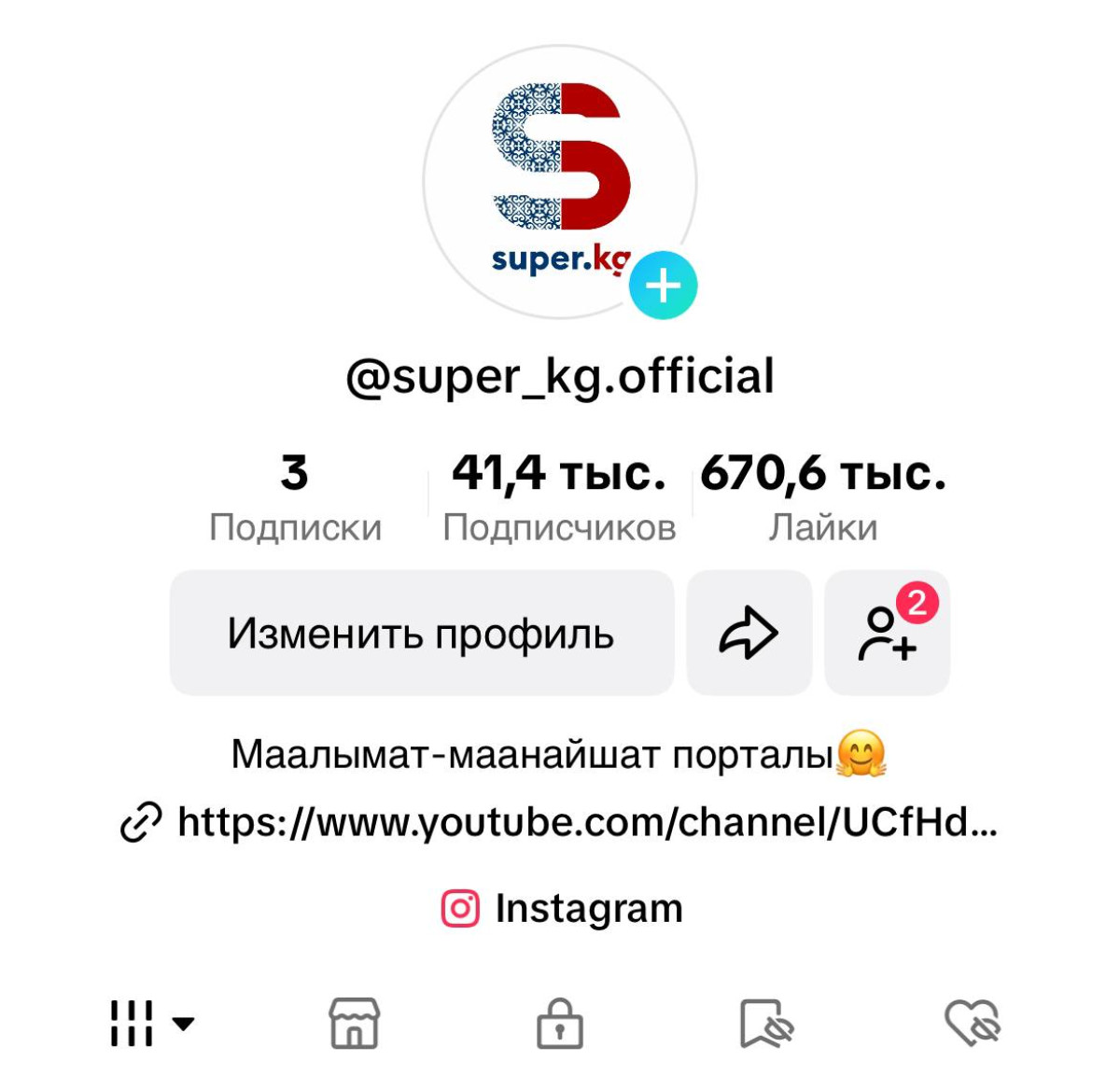Image resolution: width=1120 pixels, height=1075 pixels.
Task: Open the linked Instagram account
Action: (x=563, y=908)
